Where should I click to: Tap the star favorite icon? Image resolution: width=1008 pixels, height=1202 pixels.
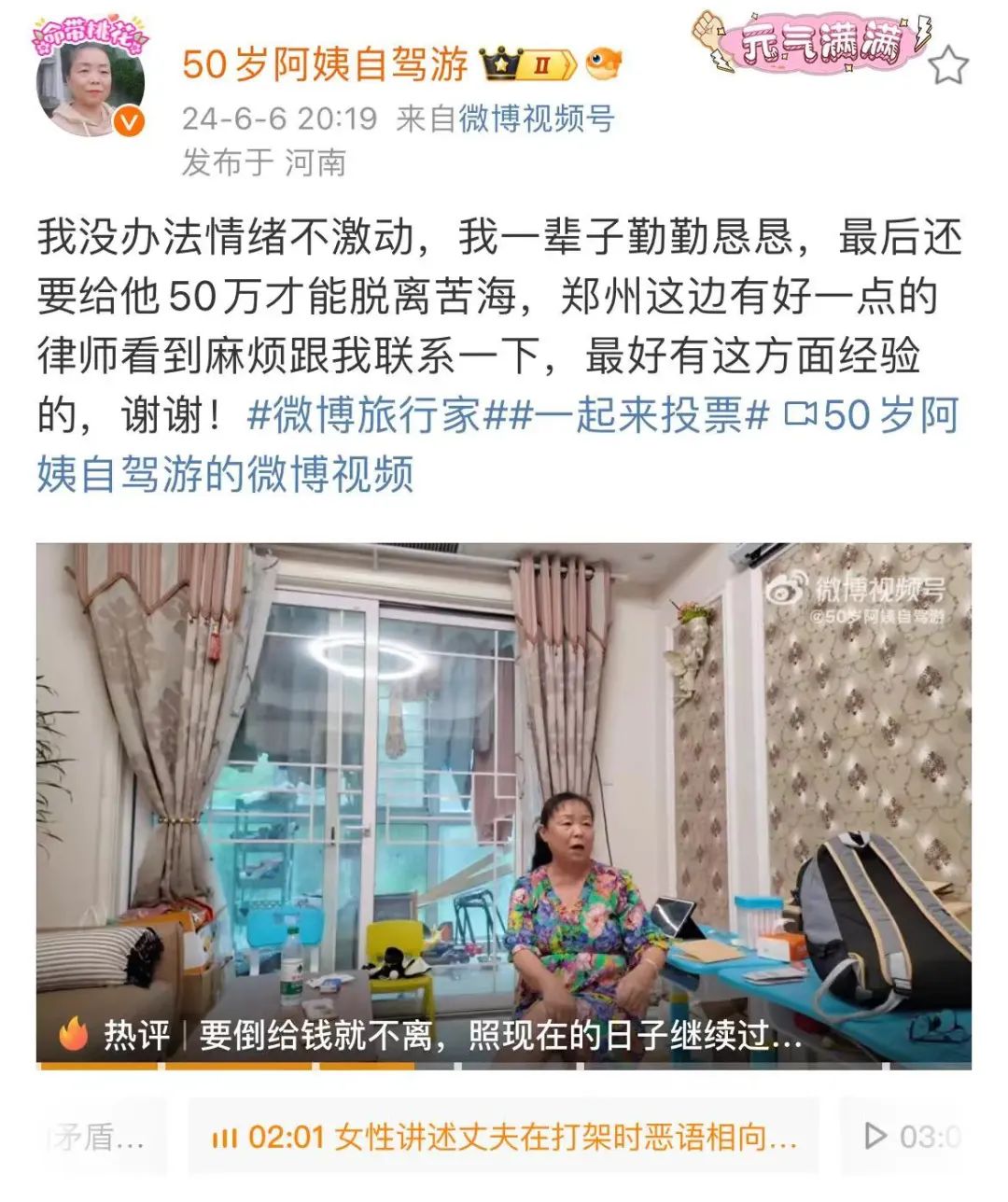click(x=948, y=65)
